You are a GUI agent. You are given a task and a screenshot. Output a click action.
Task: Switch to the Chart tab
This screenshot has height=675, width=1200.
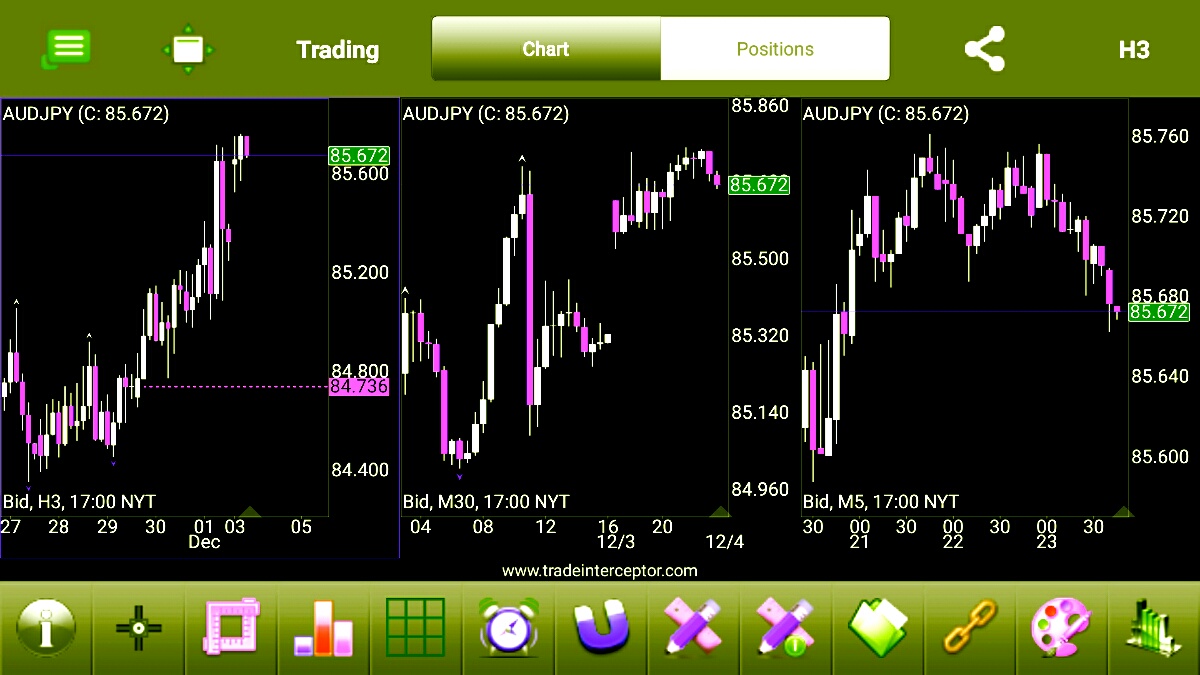[x=546, y=49]
